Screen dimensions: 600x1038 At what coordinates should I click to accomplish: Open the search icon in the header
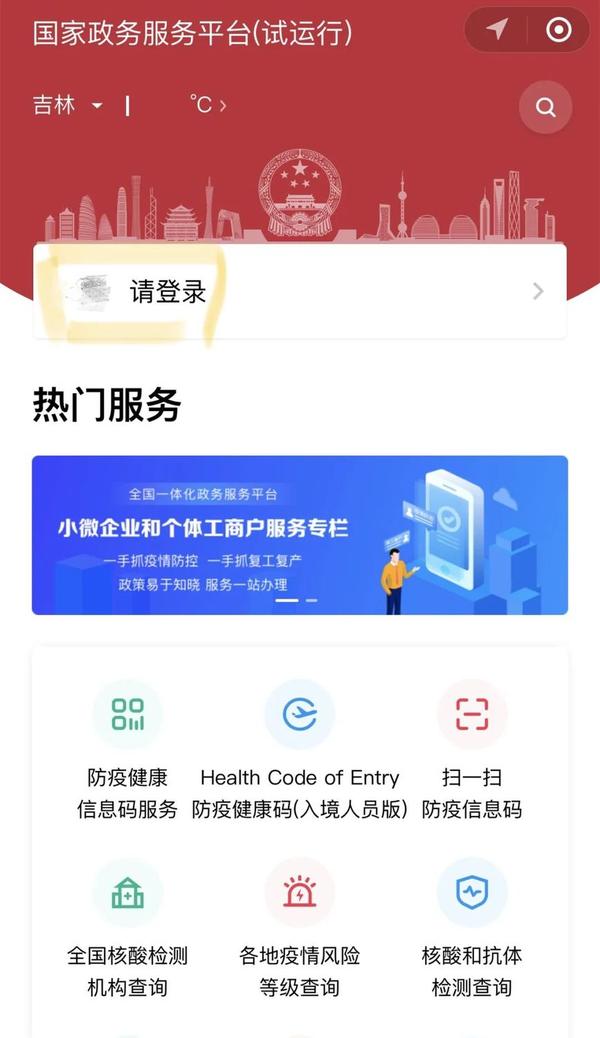[x=545, y=107]
